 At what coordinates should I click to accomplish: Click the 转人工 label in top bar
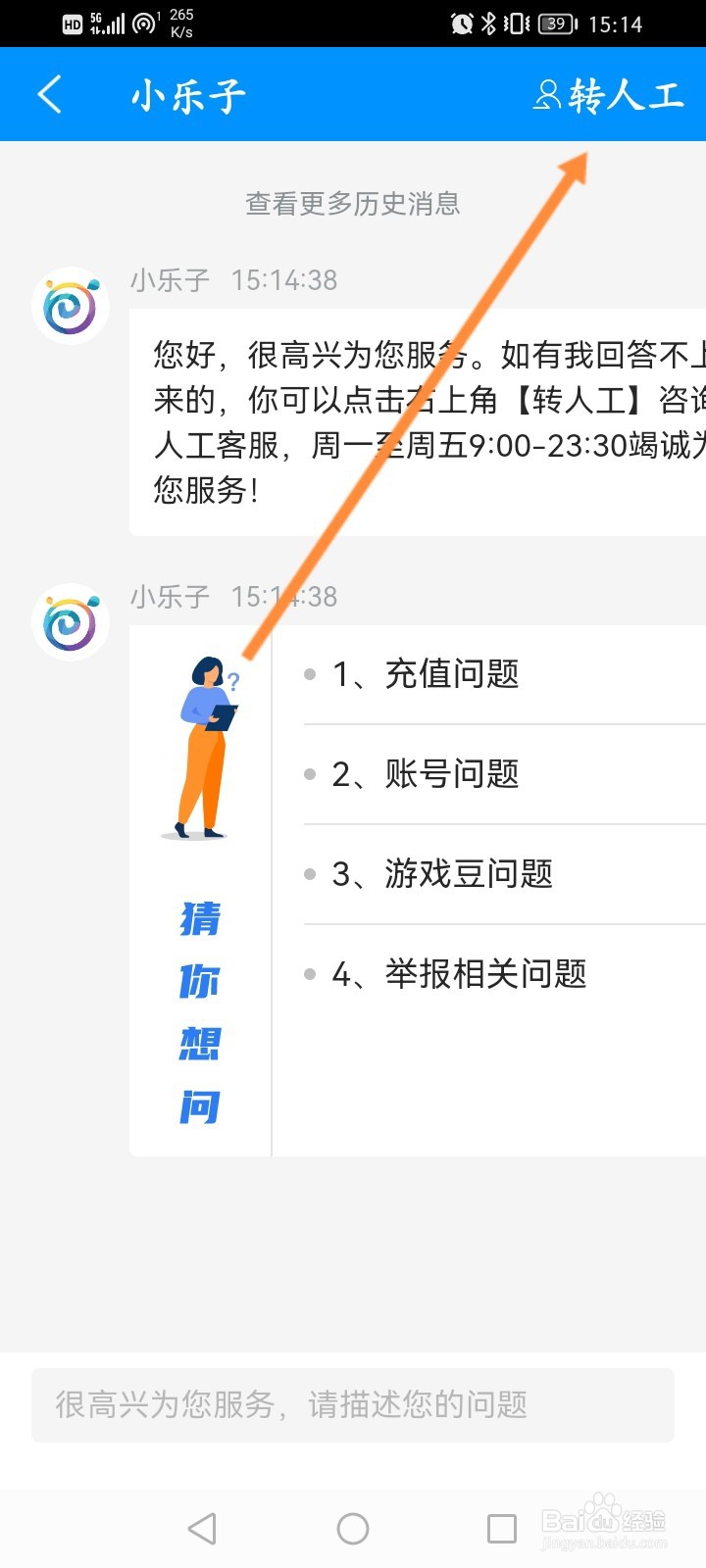tap(625, 94)
